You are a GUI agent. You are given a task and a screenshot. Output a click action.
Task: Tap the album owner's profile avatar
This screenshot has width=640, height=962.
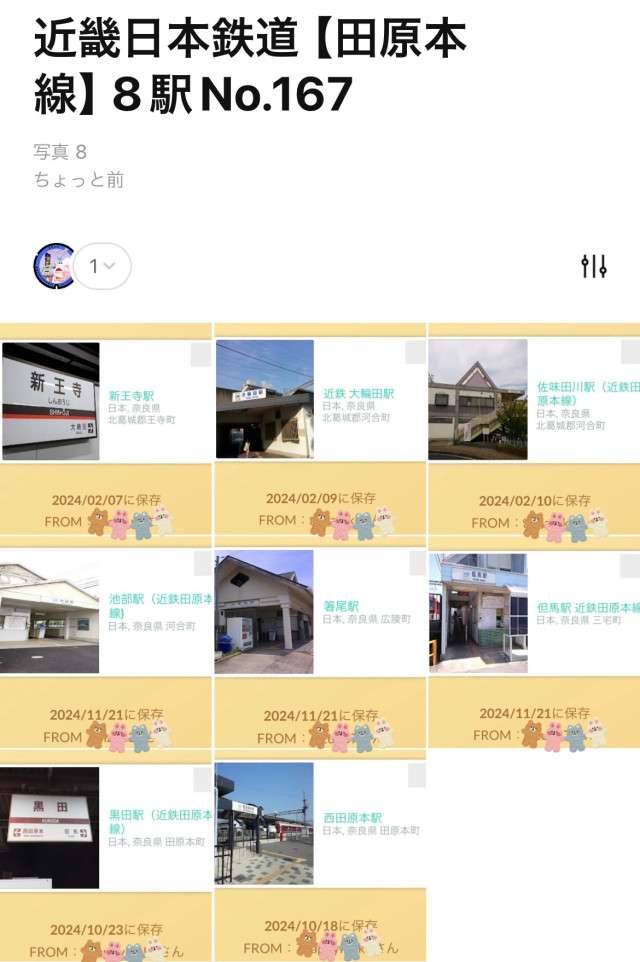point(54,266)
